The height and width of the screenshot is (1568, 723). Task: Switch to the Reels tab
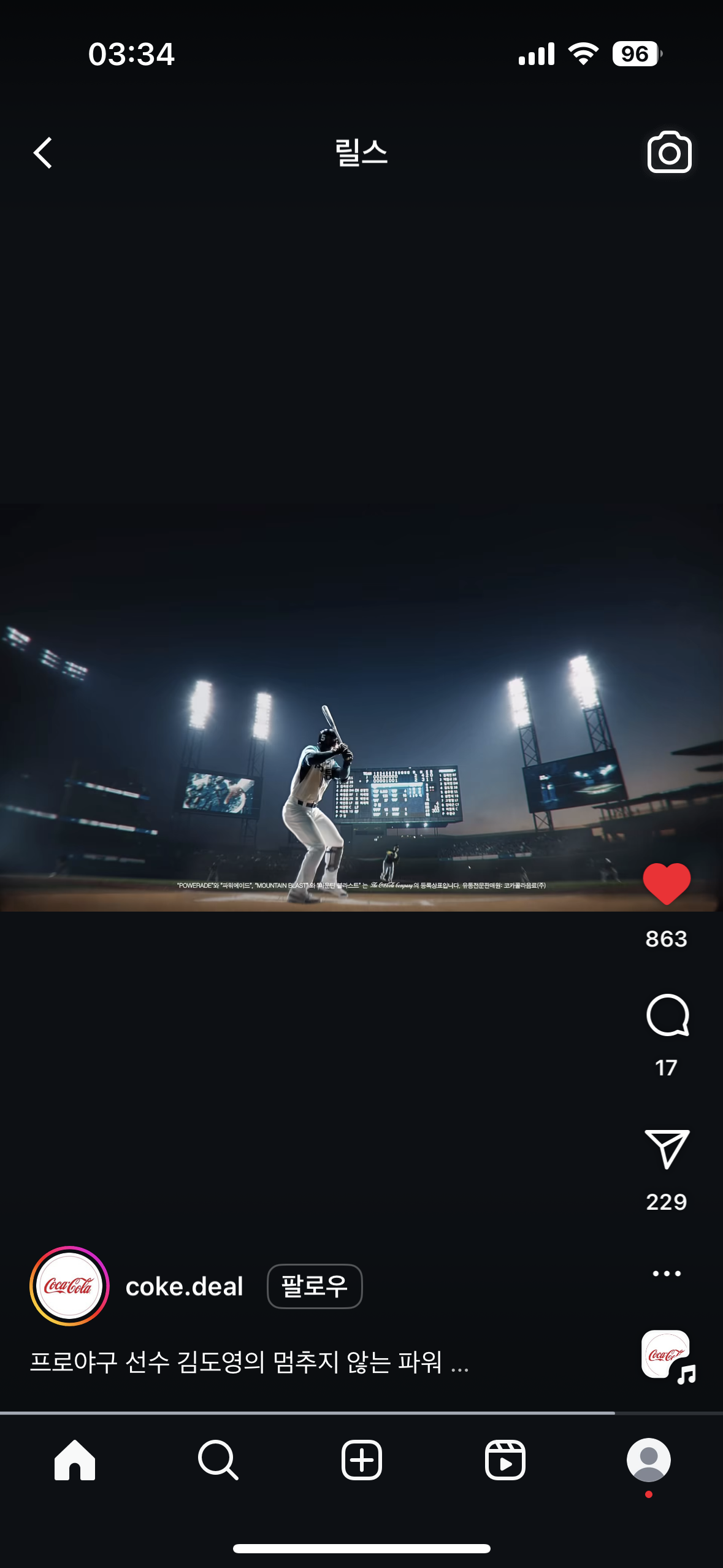pyautogui.click(x=505, y=1460)
